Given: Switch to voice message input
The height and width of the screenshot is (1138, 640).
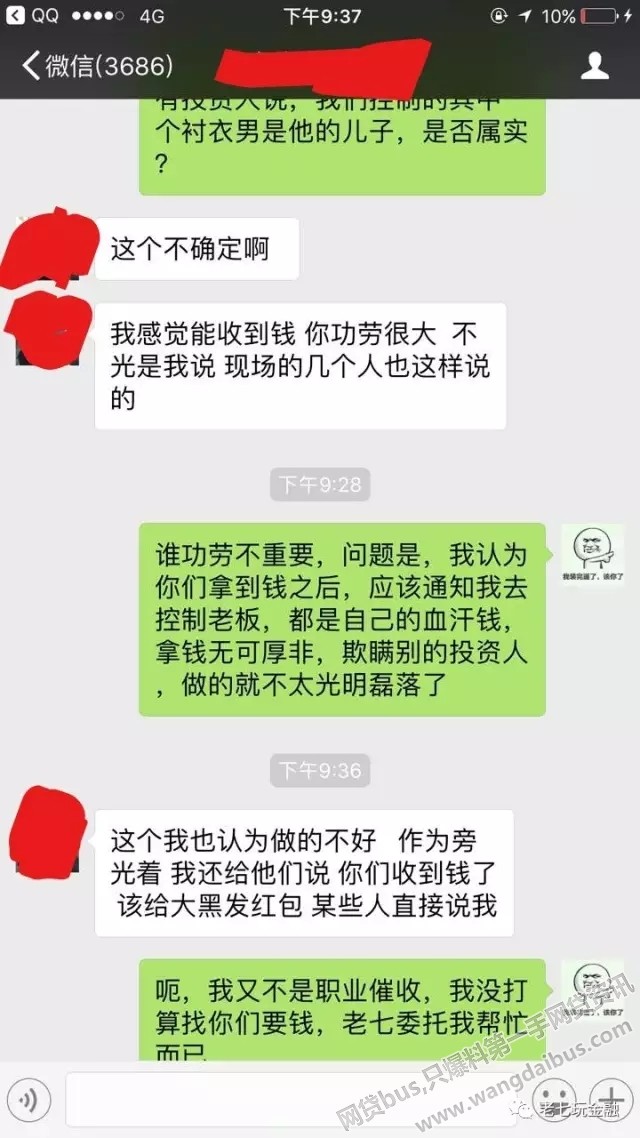Looking at the screenshot, I should point(29,1100).
